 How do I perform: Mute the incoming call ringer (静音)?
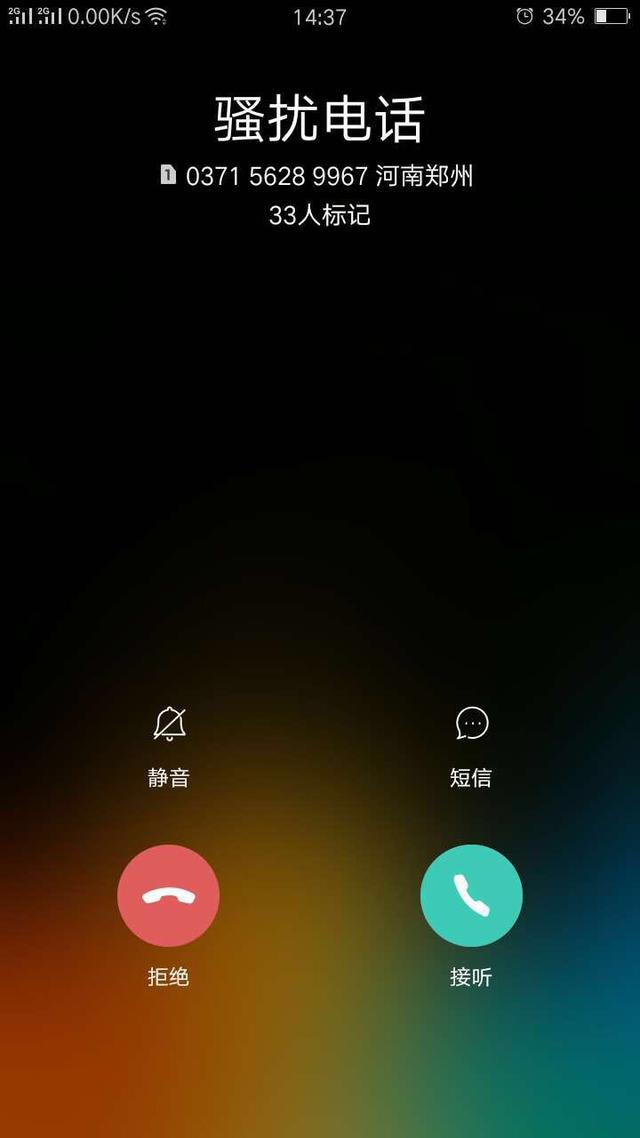click(x=169, y=724)
